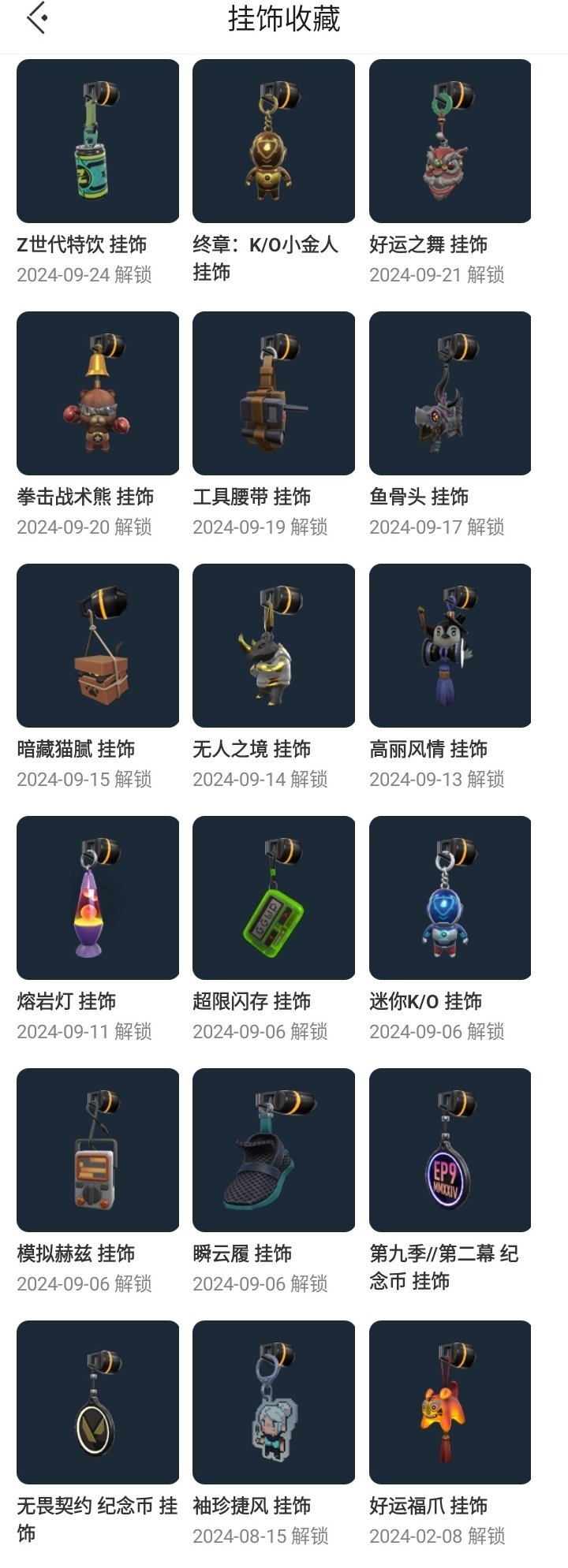Select the 无畏契约 纪念币 charm

click(98, 1402)
